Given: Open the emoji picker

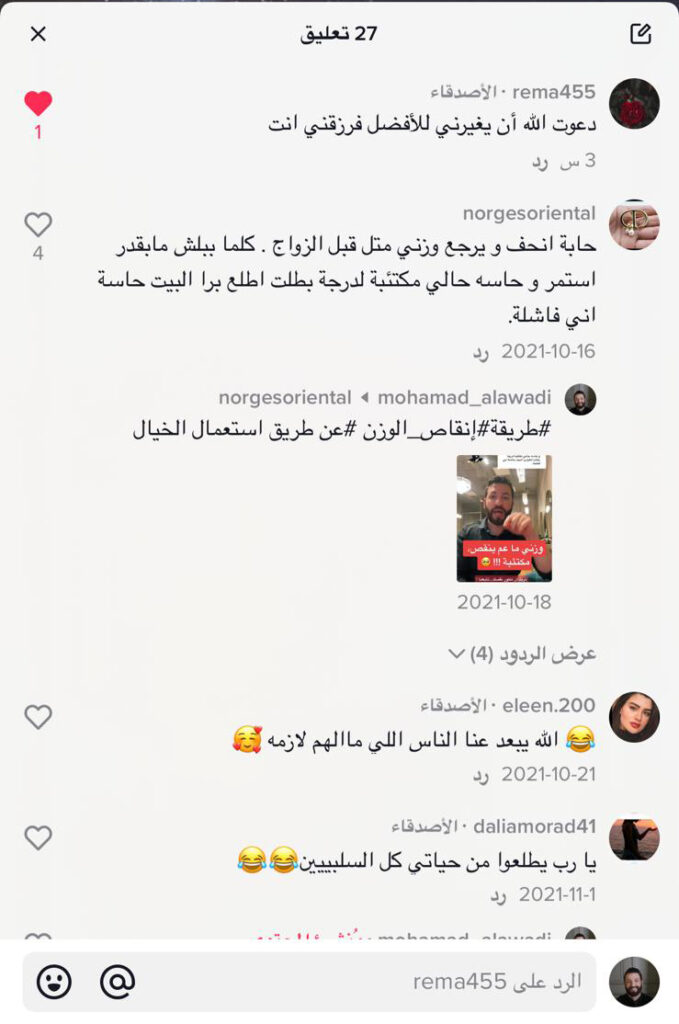Looking at the screenshot, I should point(54,982).
